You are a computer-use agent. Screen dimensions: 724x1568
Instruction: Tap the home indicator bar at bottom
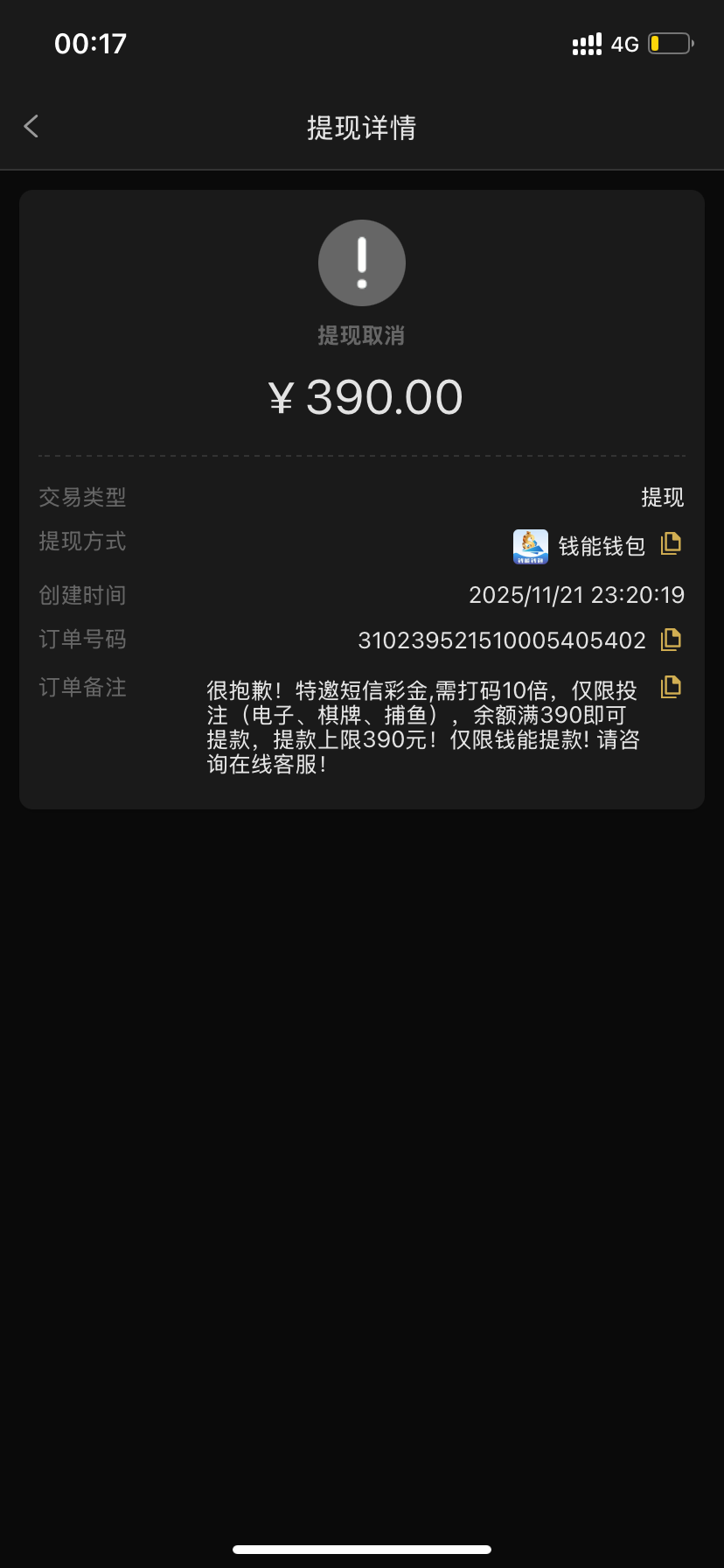pos(361,1550)
